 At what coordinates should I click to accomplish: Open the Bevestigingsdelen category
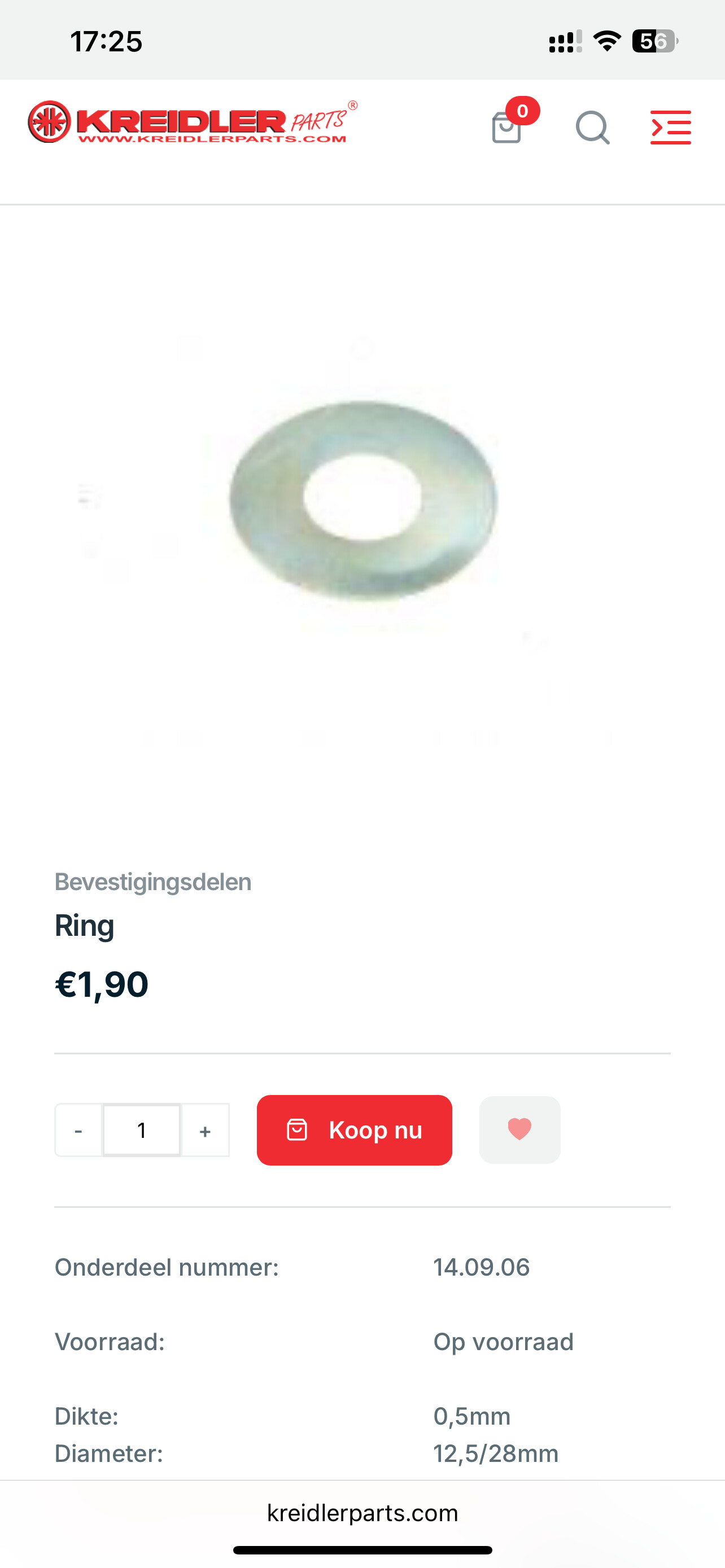coord(153,882)
